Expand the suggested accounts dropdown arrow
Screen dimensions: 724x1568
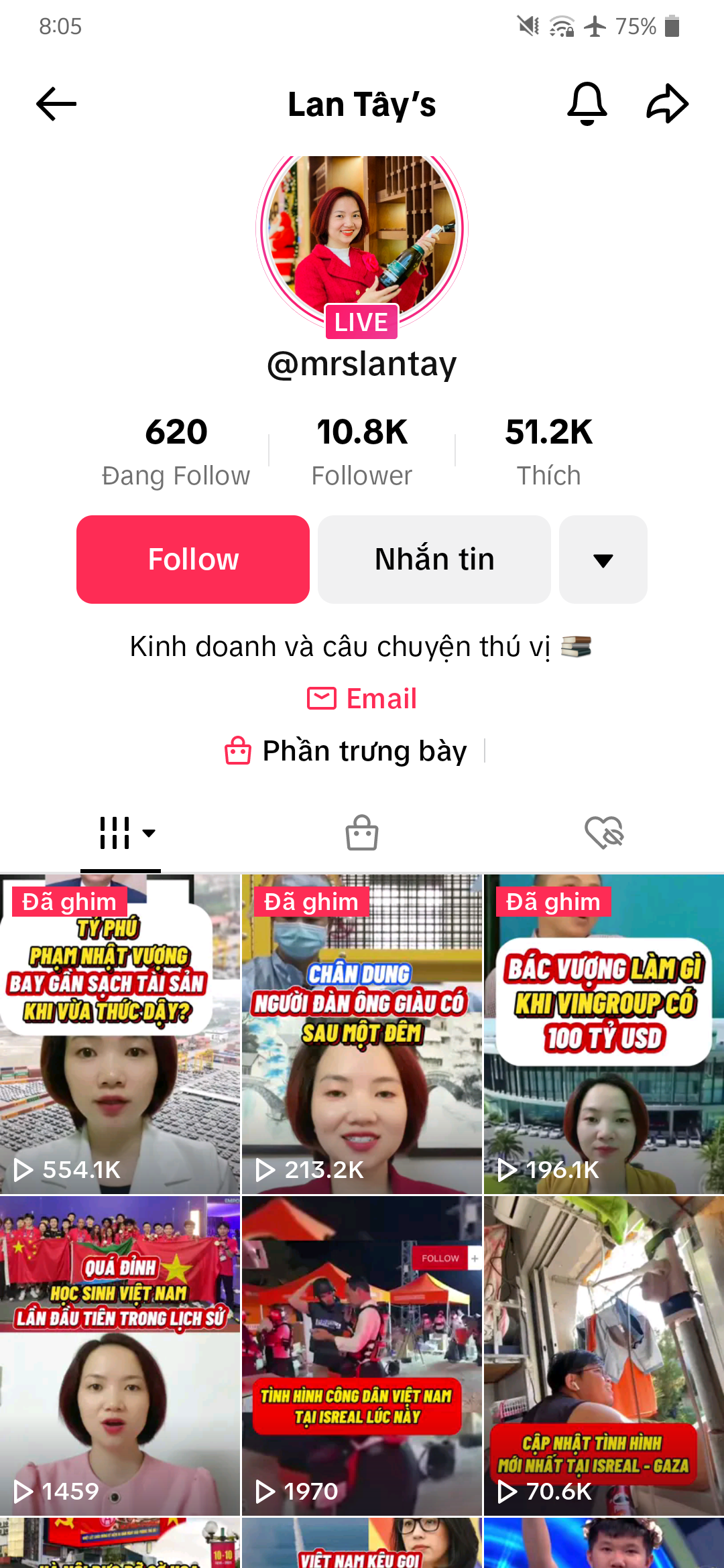(x=603, y=560)
